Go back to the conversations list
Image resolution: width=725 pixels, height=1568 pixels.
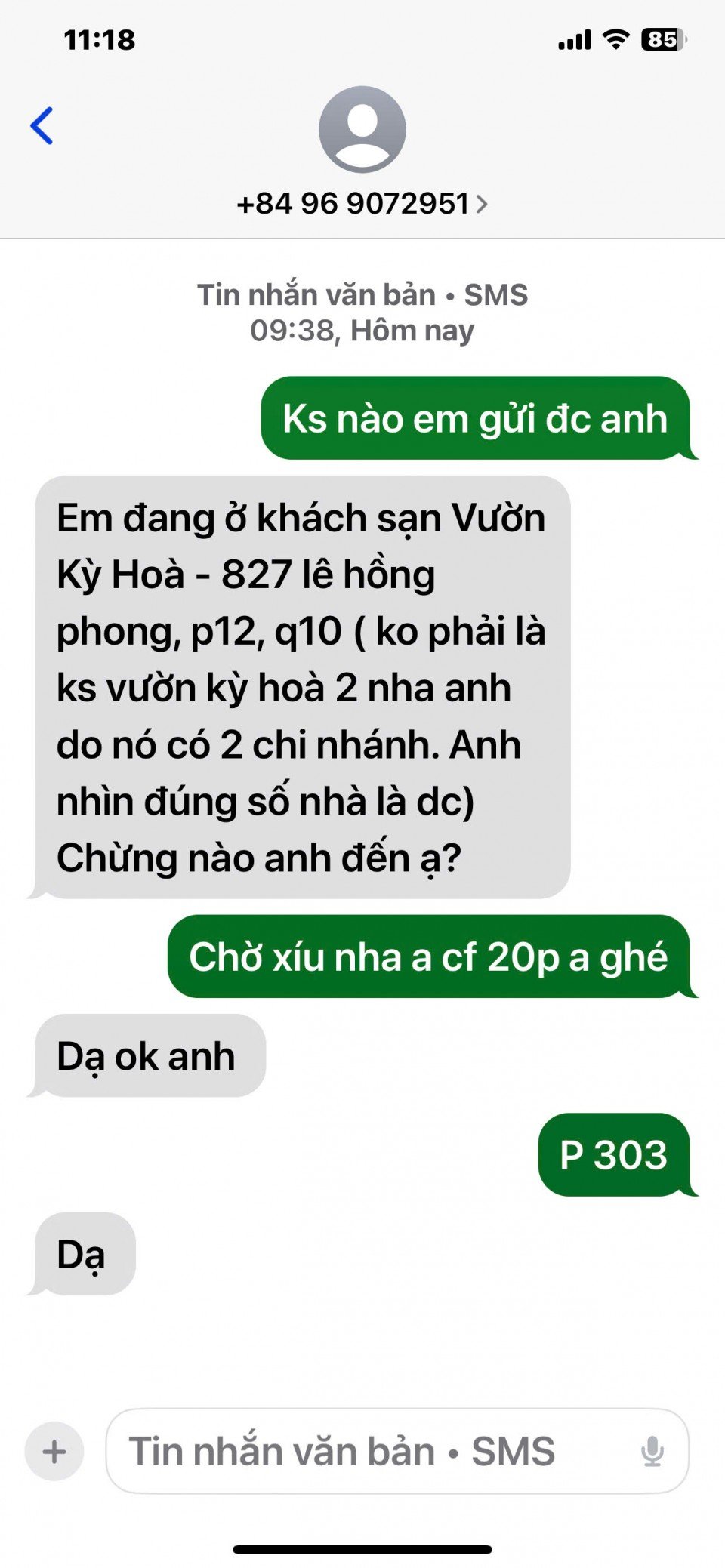tap(42, 125)
